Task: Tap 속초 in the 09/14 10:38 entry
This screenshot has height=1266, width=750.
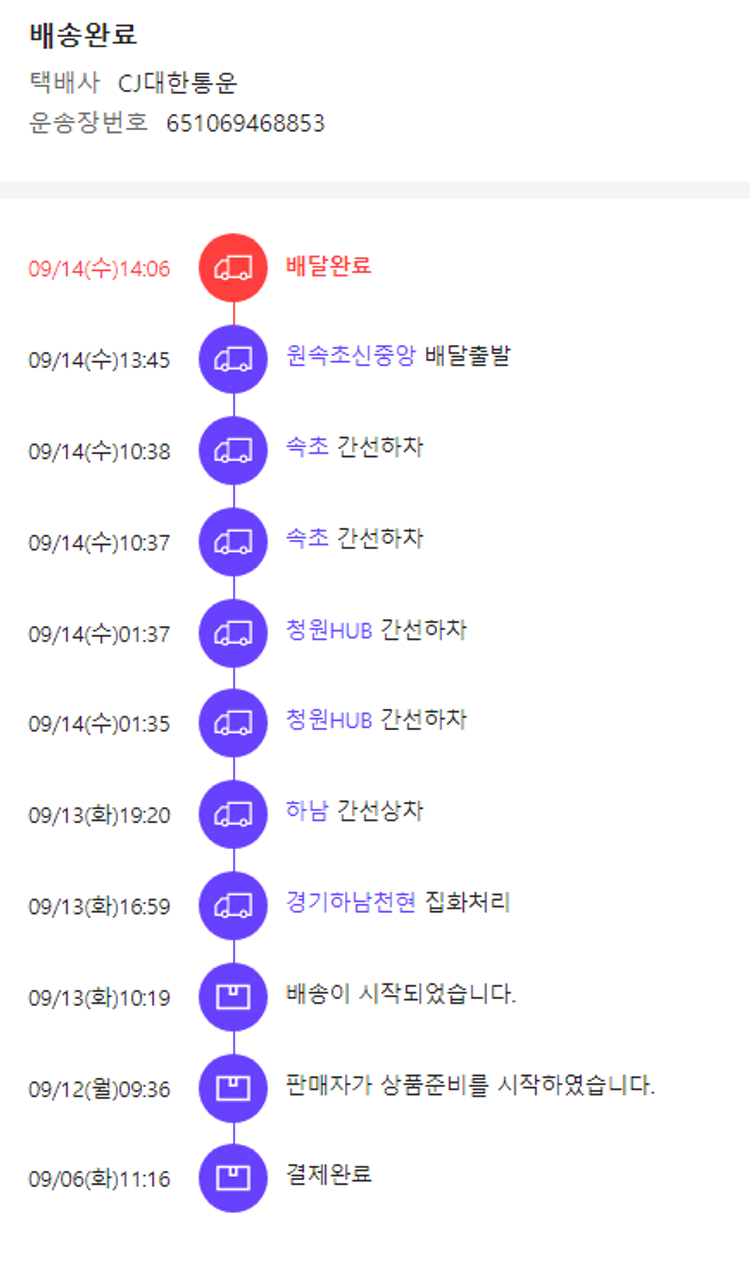Action: [307, 447]
